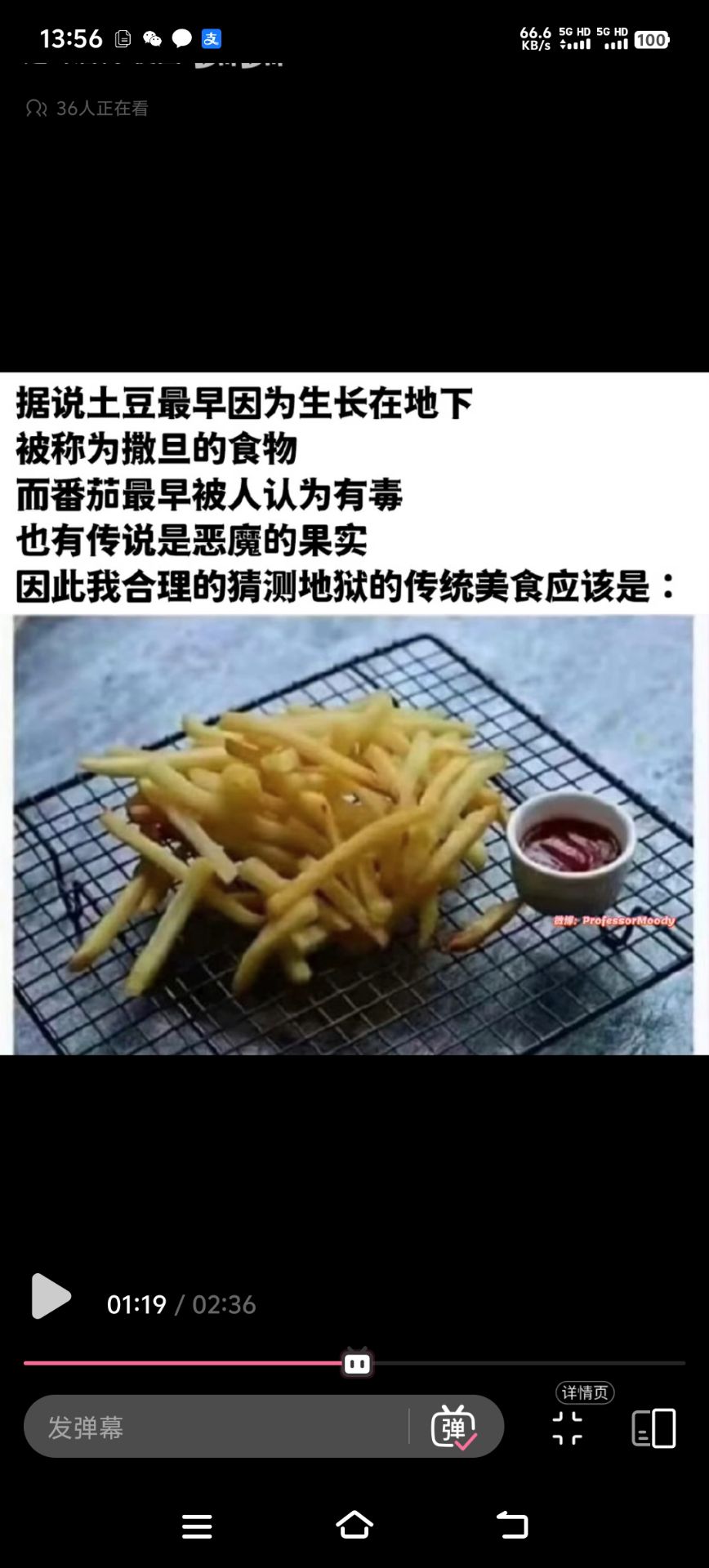Play the paused video
The image size is (709, 1568).
(x=51, y=1295)
